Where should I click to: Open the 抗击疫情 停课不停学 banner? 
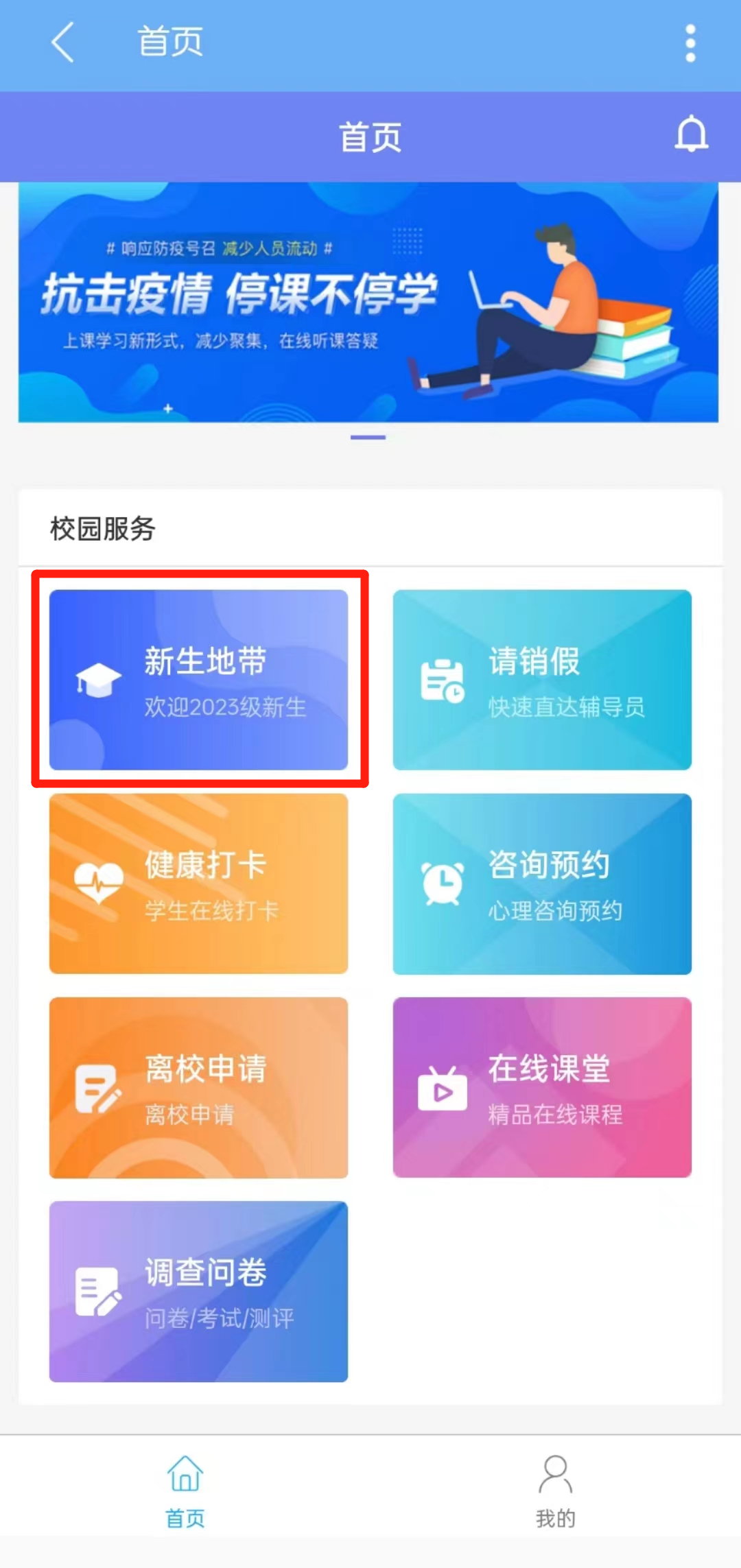click(x=368, y=302)
